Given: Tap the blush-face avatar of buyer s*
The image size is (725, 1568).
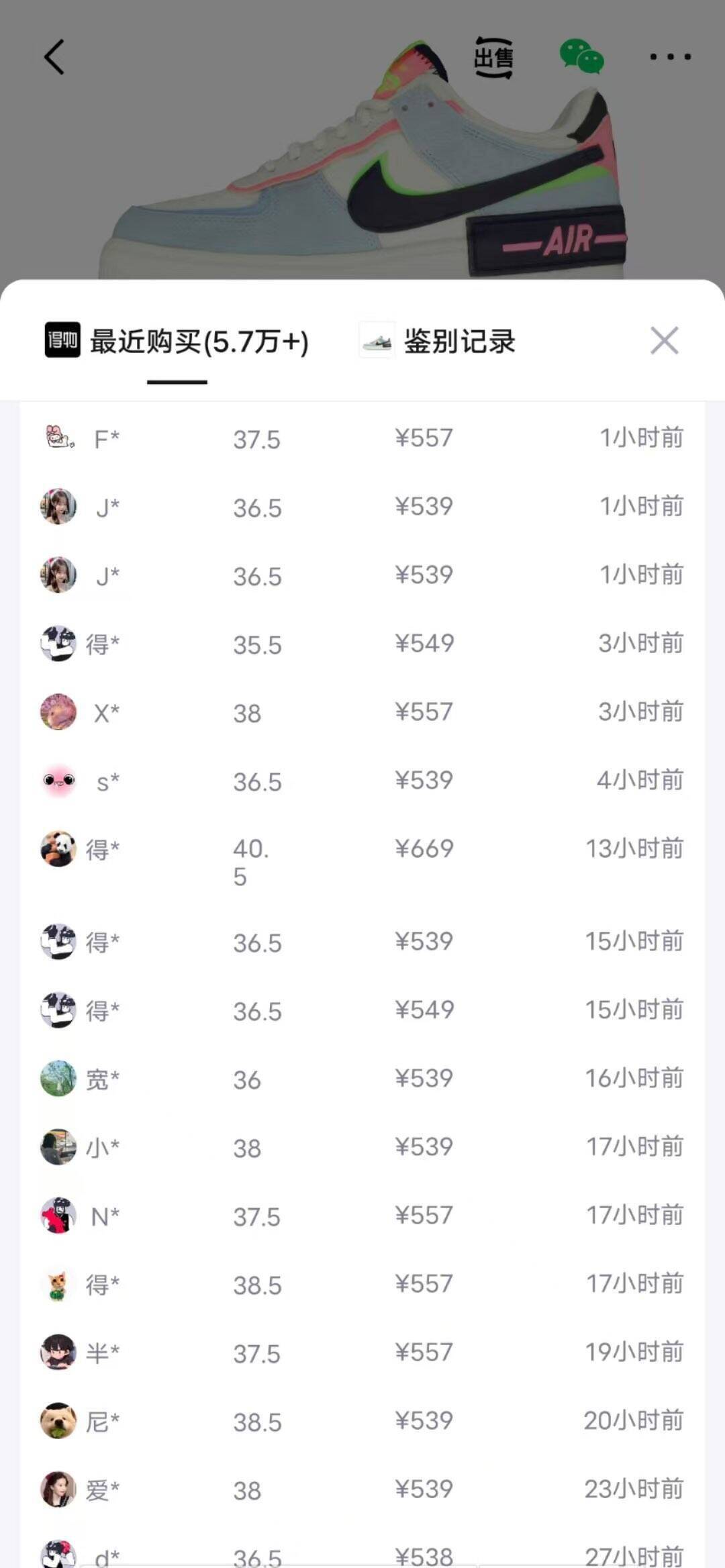Looking at the screenshot, I should pyautogui.click(x=58, y=781).
